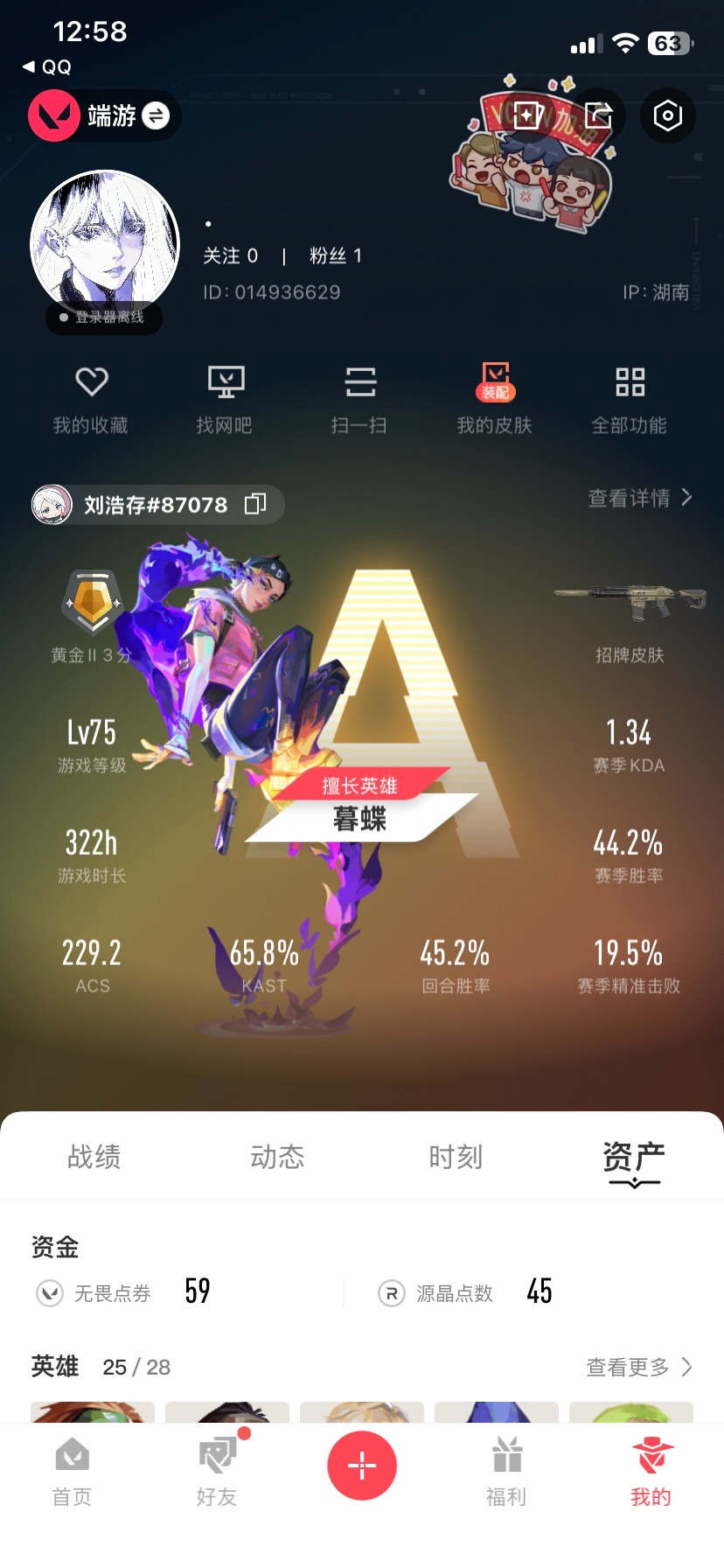Open 查看详情 for game stats
The width and height of the screenshot is (724, 1568).
coord(640,498)
